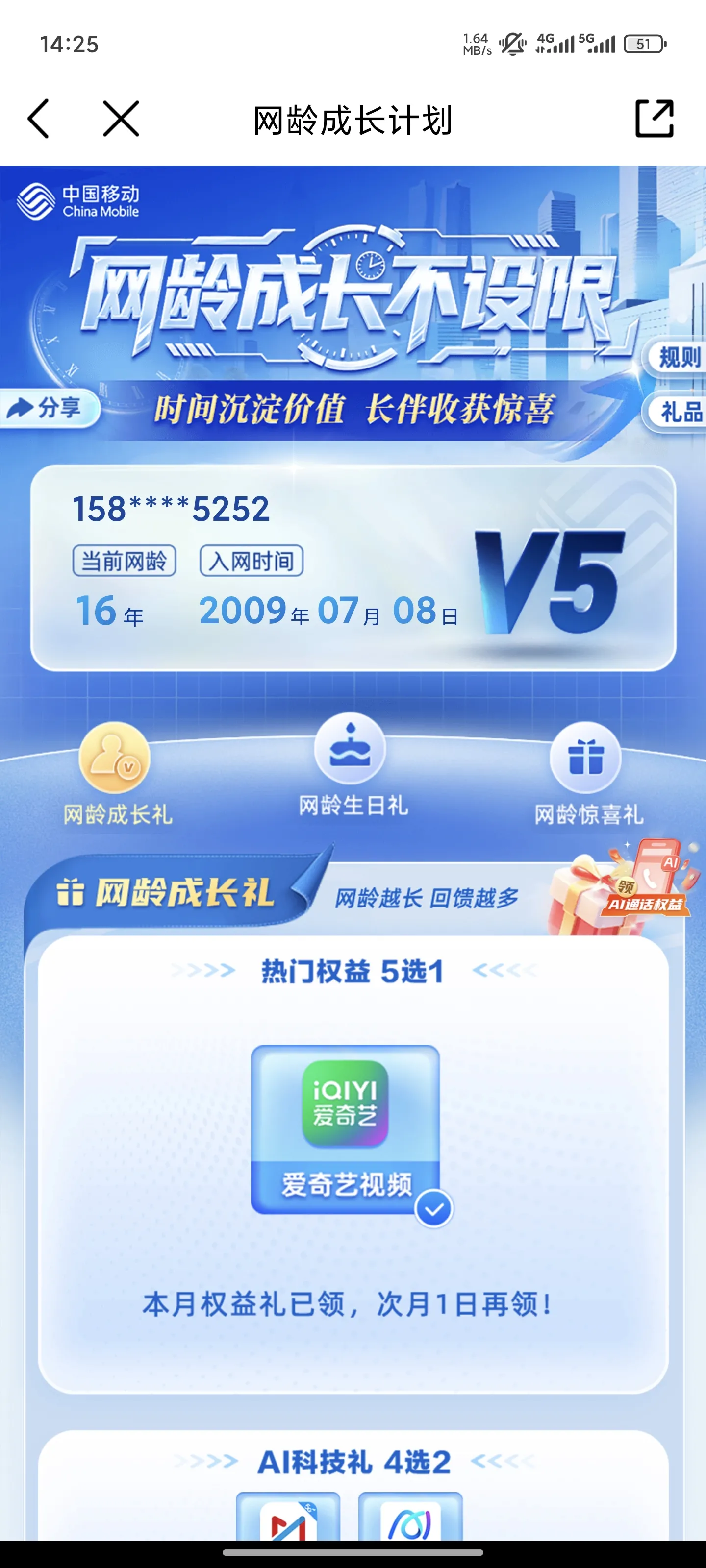Open the 规则 rules tab

[x=678, y=358]
